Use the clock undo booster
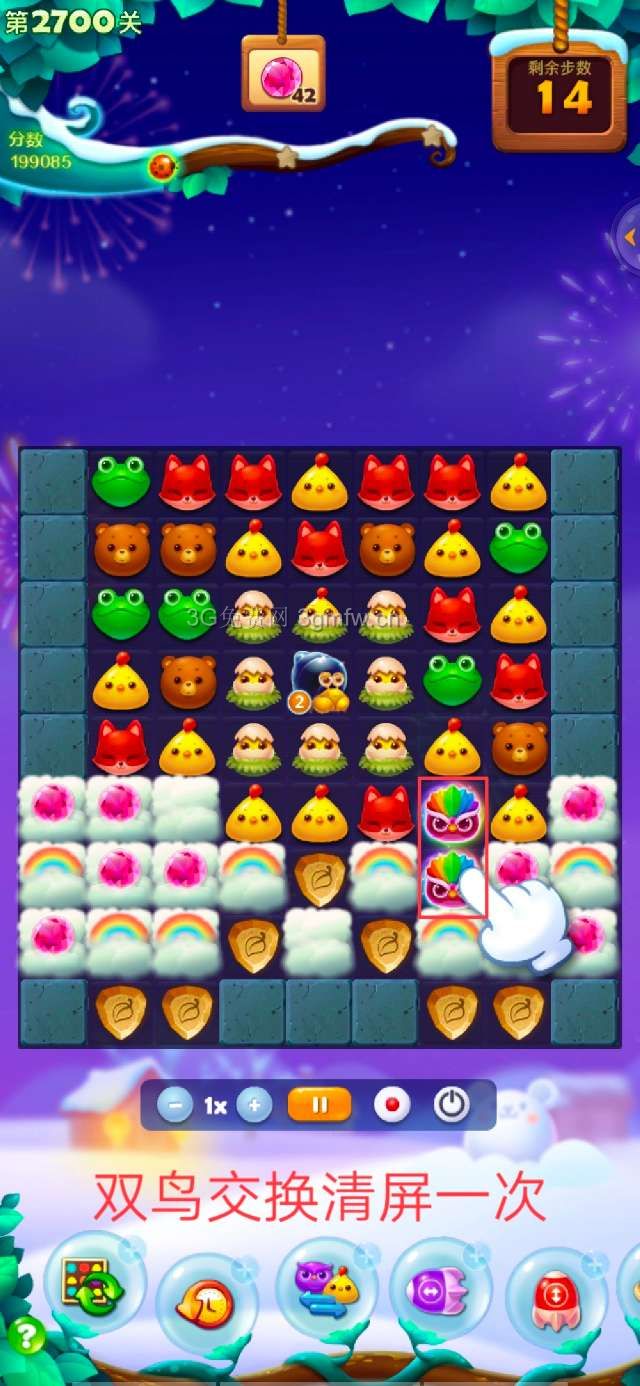640x1386 pixels. (x=206, y=1302)
